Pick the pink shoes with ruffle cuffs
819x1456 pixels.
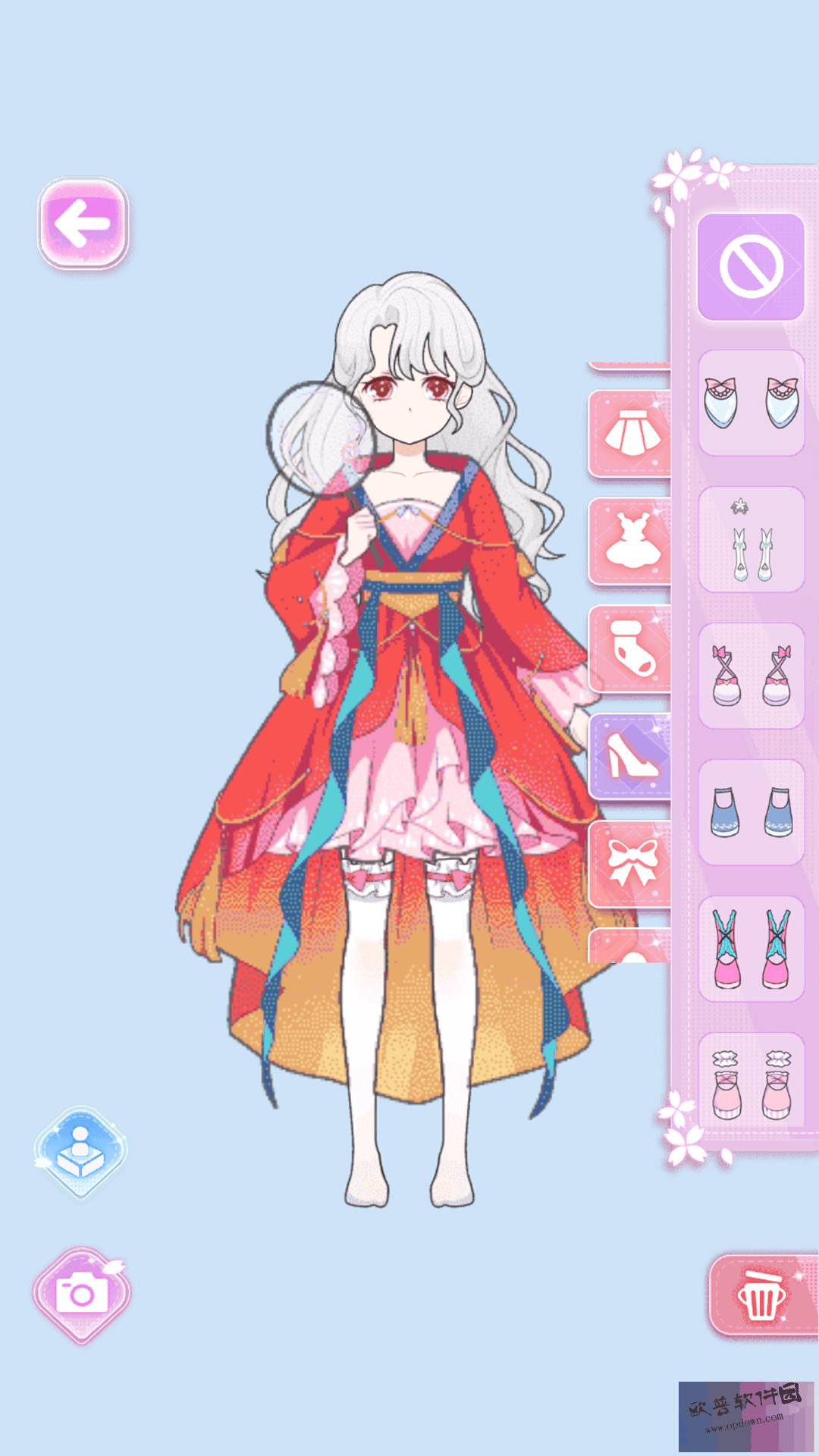pyautogui.click(x=750, y=1081)
